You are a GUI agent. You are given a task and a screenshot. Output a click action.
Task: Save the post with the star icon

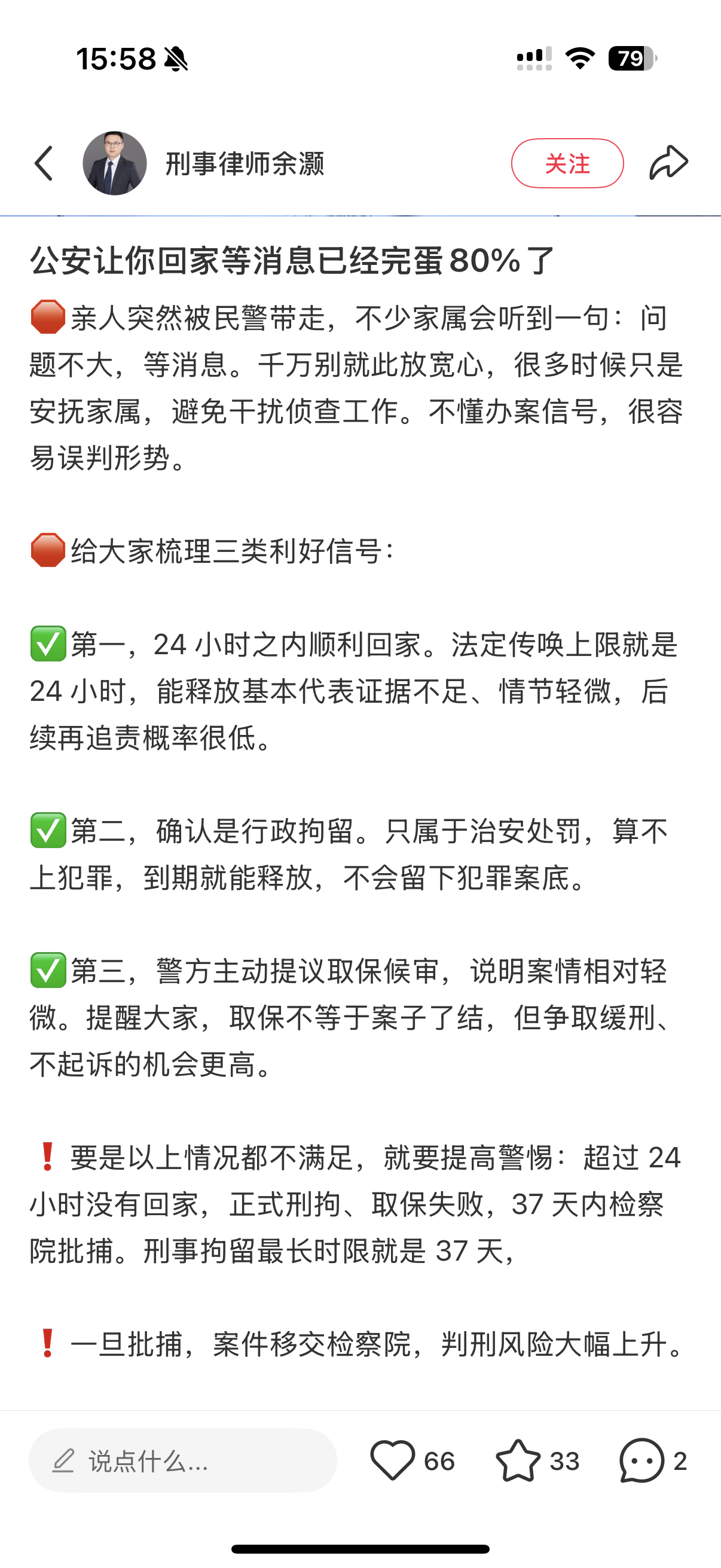tap(518, 1460)
